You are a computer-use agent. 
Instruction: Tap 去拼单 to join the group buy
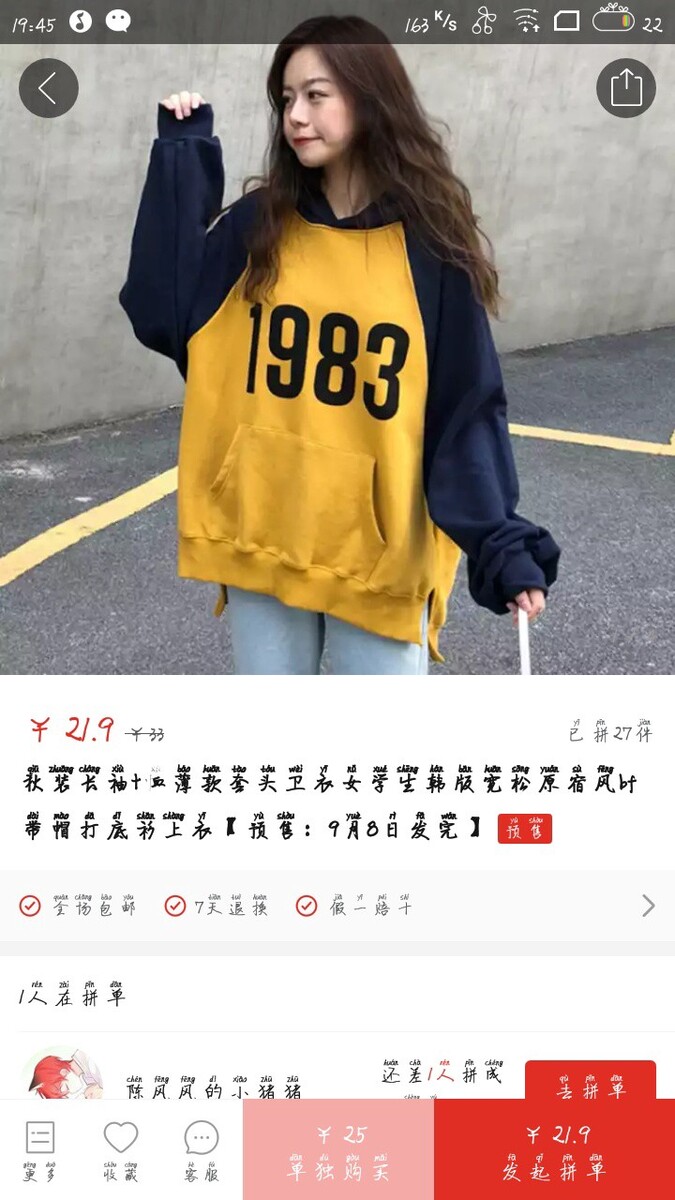(x=590, y=1083)
